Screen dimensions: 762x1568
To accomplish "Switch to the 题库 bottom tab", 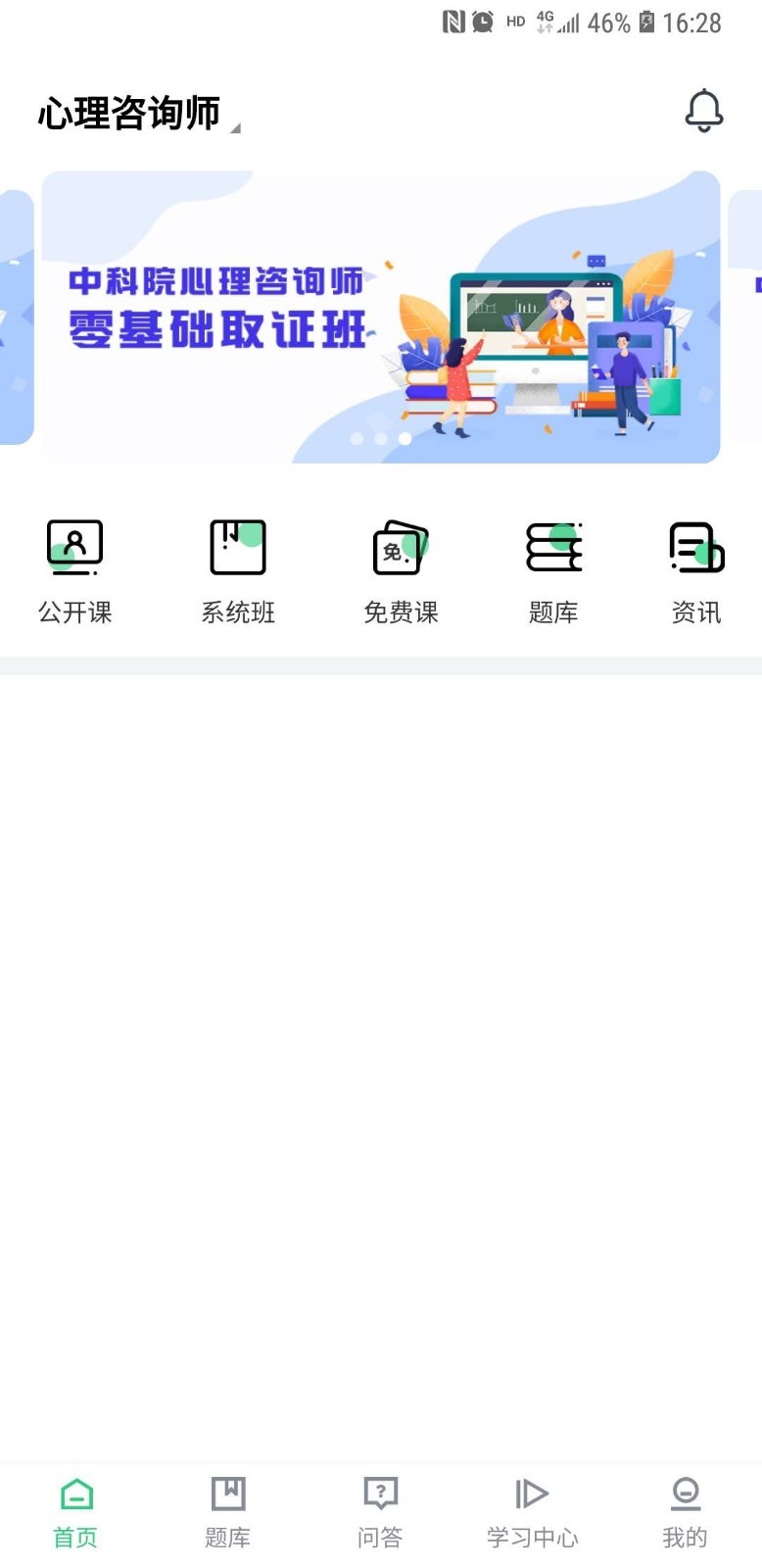I will click(x=228, y=1512).
